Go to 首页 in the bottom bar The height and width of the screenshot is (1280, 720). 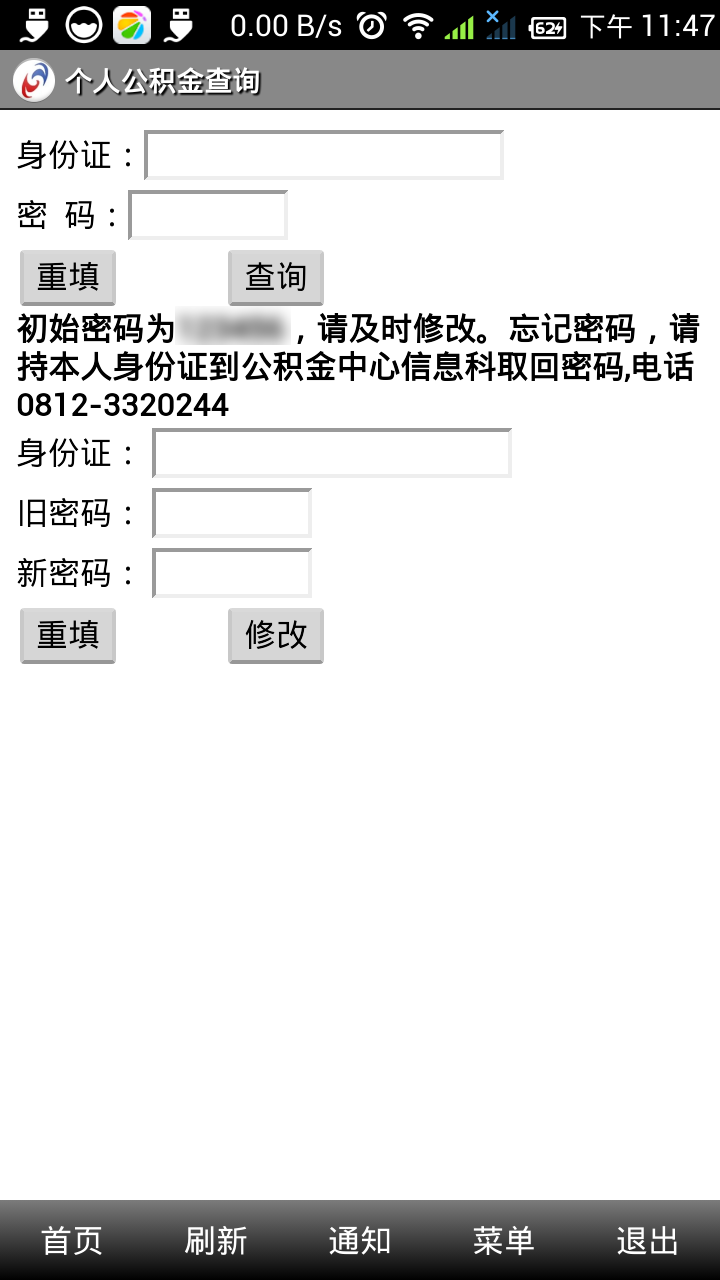click(72, 1241)
